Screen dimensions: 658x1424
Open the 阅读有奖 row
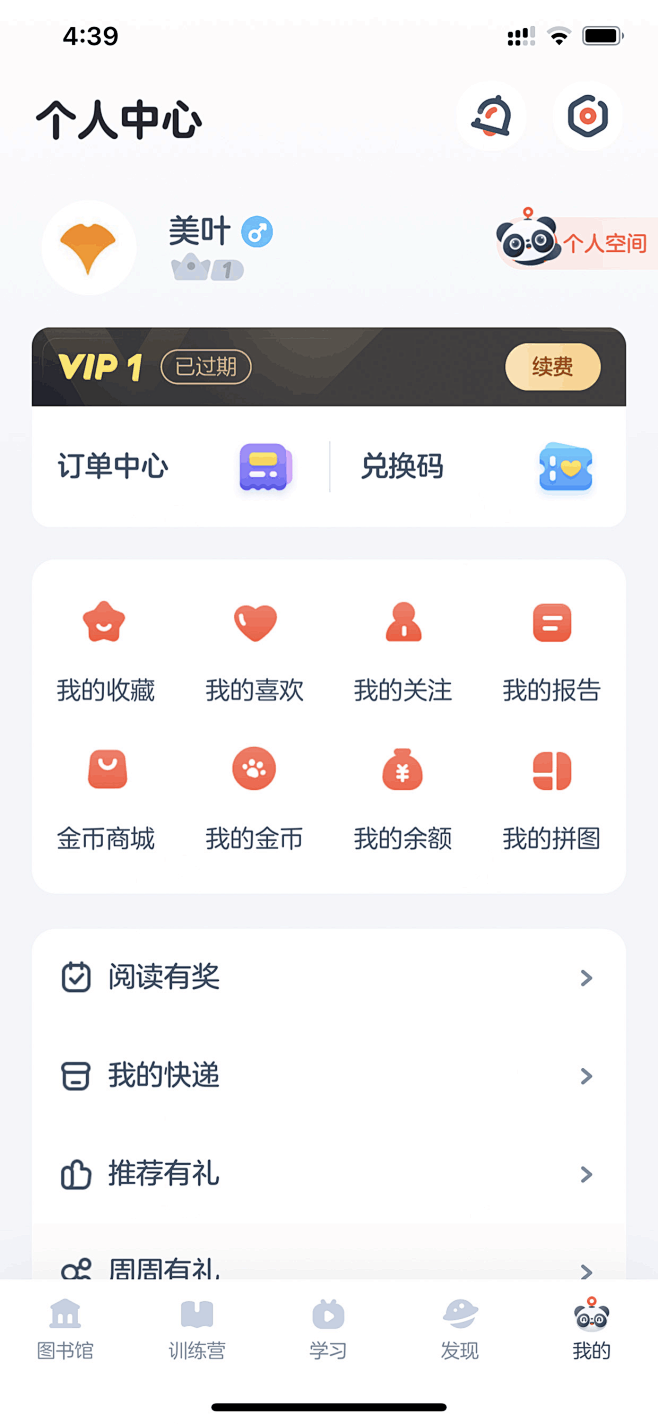(x=328, y=977)
